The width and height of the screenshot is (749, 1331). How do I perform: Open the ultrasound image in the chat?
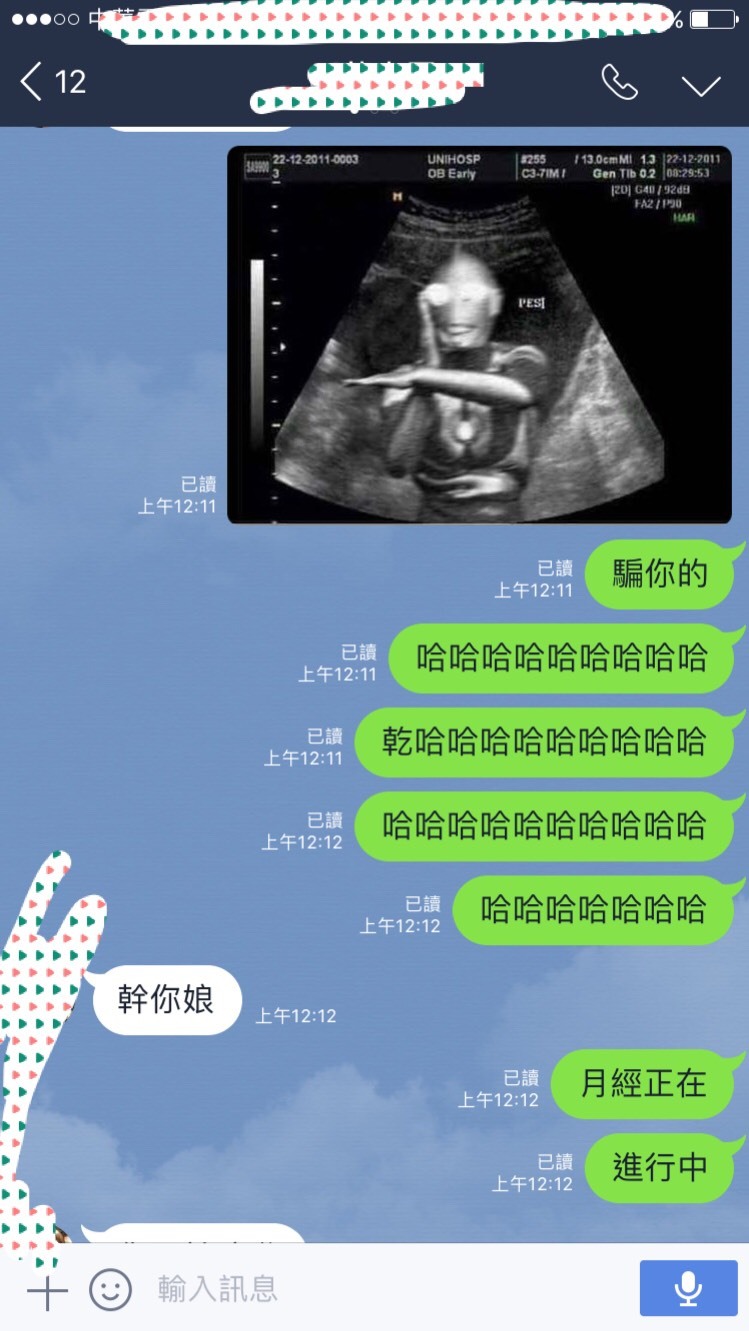(479, 335)
